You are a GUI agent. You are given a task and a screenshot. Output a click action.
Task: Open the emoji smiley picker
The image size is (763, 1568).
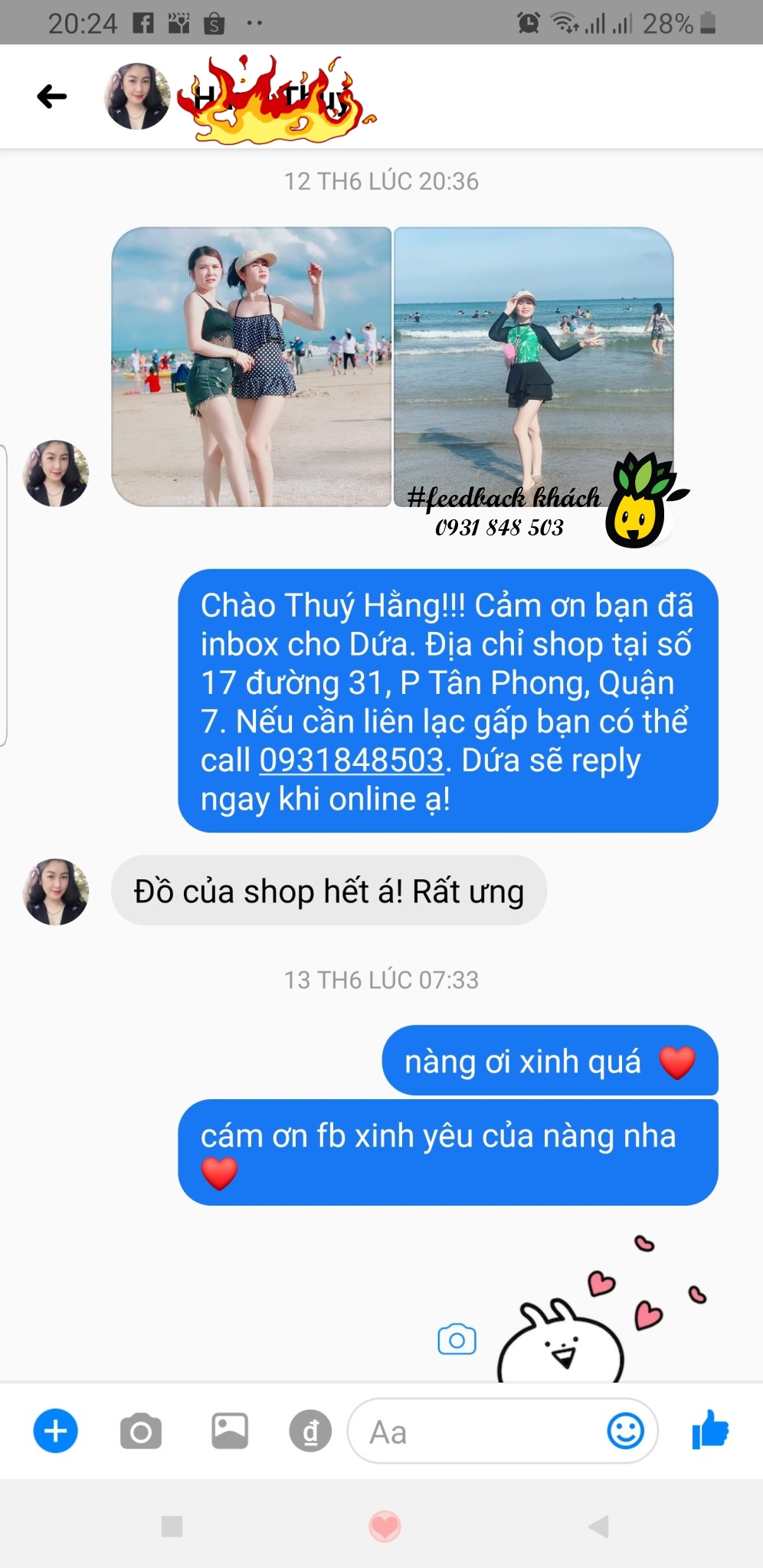coord(625,1431)
